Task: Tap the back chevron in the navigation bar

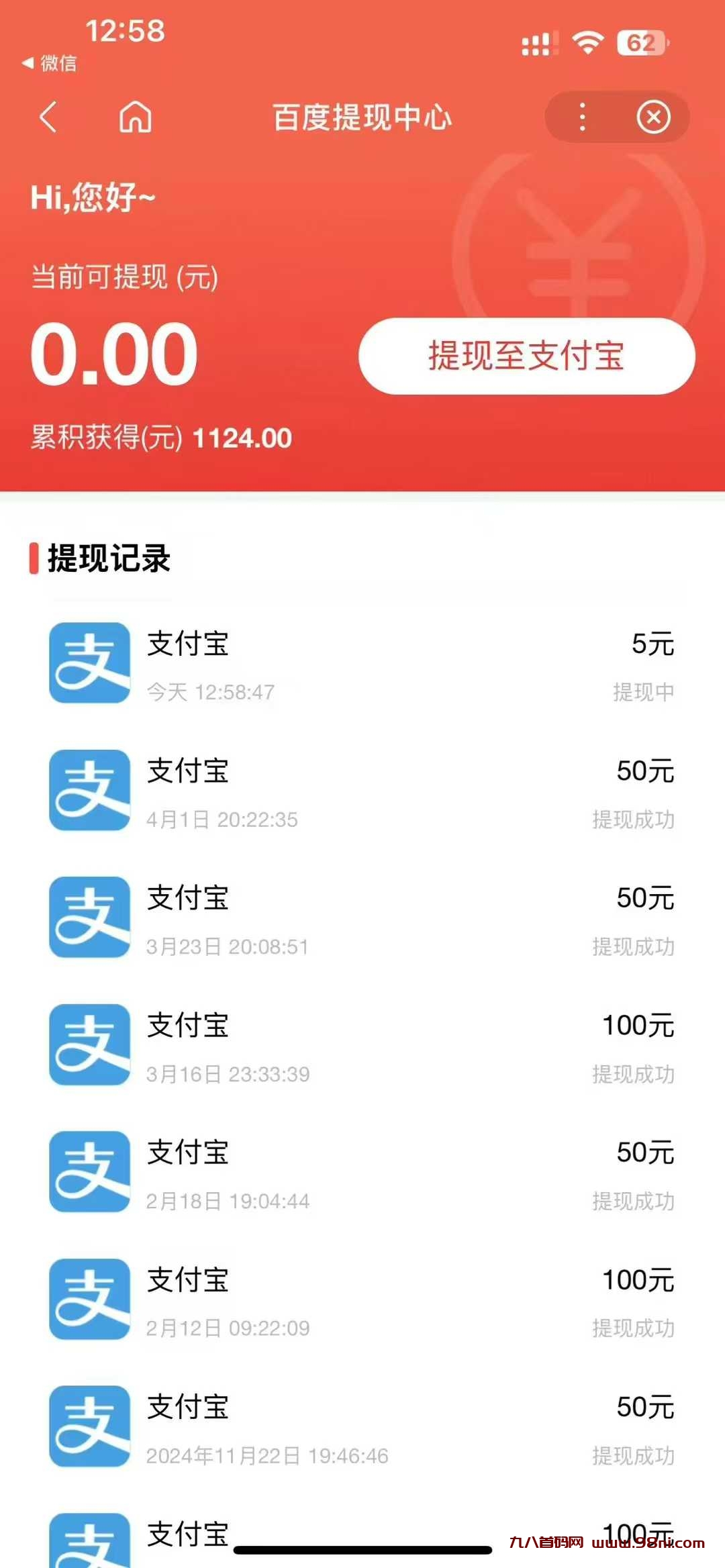Action: (47, 117)
